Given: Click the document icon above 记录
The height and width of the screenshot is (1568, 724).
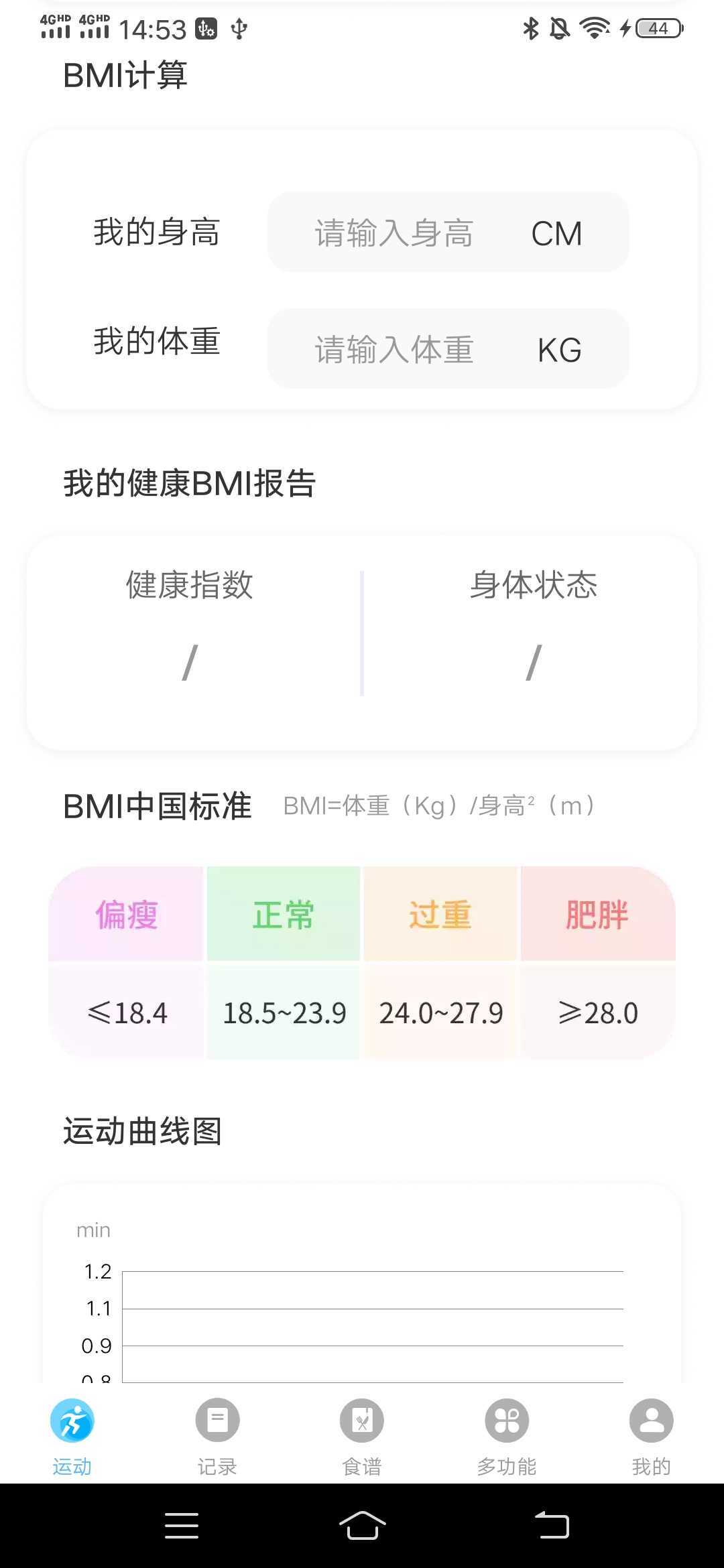Looking at the screenshot, I should tap(217, 1420).
